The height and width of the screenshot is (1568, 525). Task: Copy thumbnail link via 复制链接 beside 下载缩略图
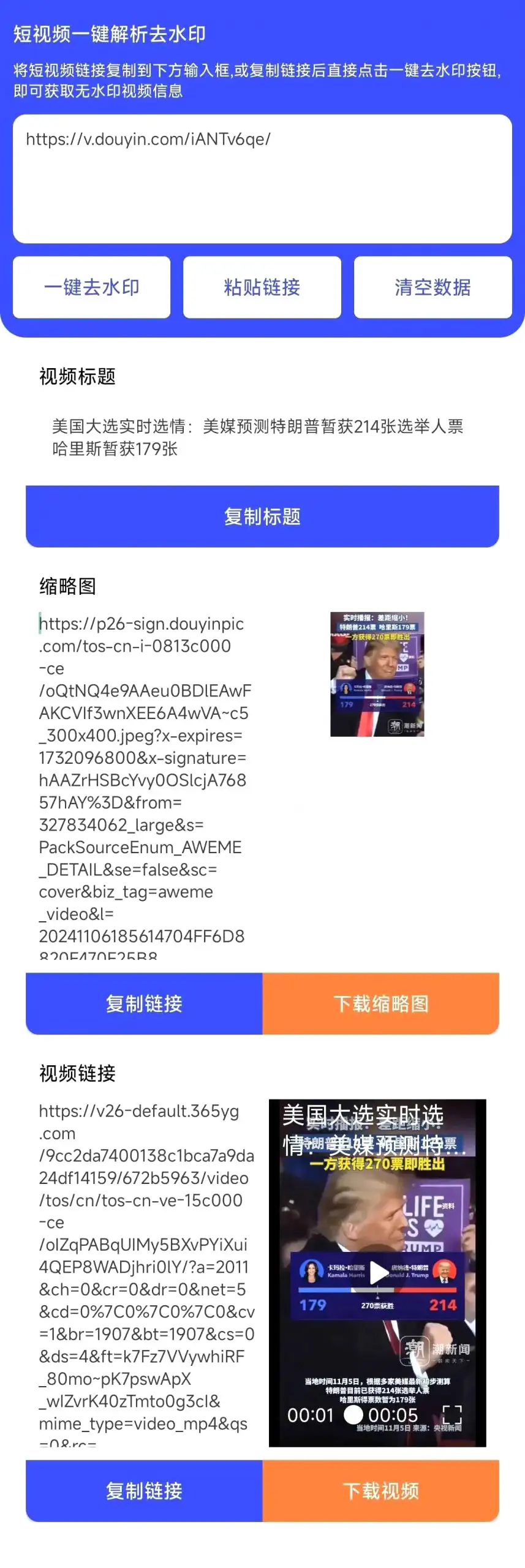click(x=144, y=1003)
